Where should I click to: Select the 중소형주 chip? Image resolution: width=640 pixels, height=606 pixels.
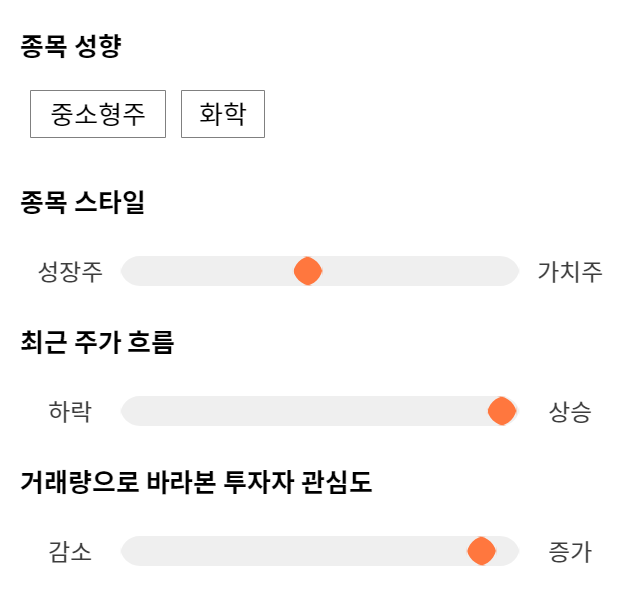click(98, 114)
